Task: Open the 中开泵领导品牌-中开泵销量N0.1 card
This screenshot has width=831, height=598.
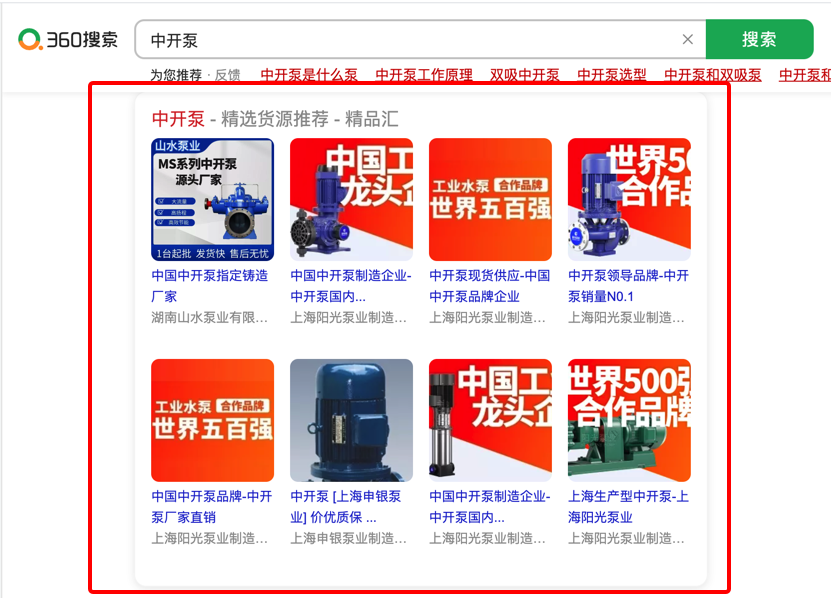Action: click(628, 285)
